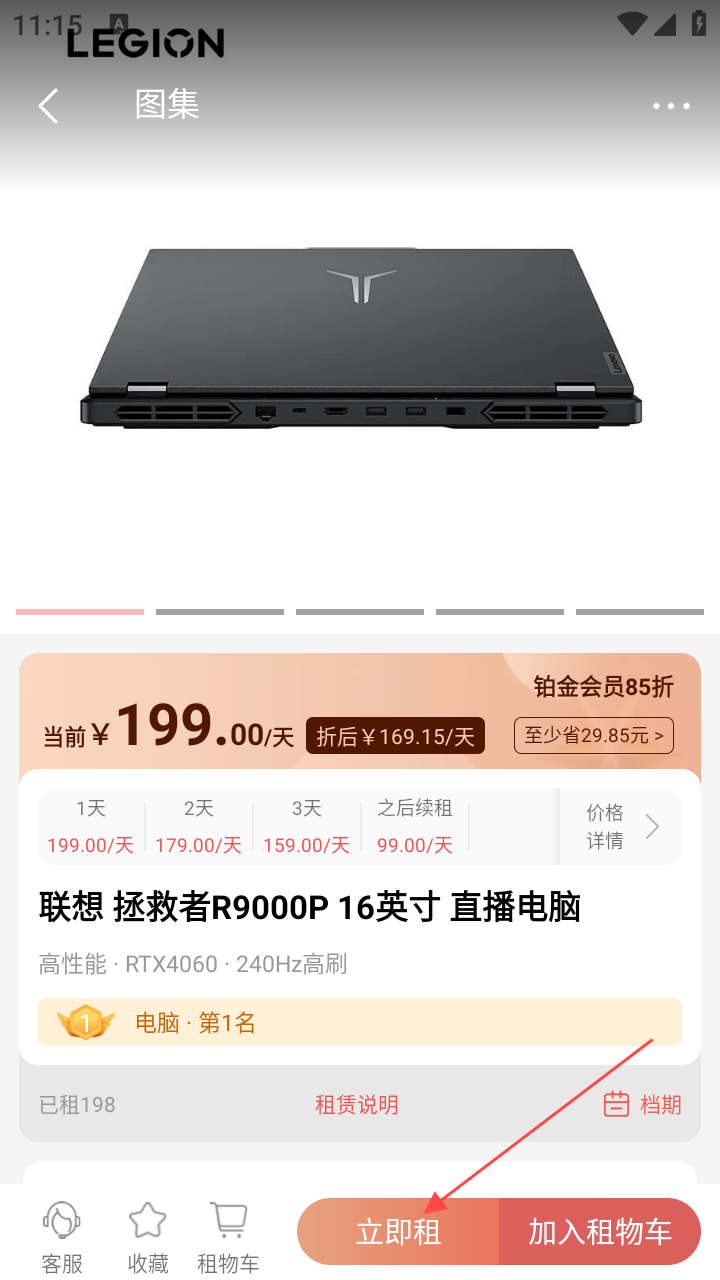Check 档期 availability calendar
This screenshot has height=1280, width=720.
click(x=643, y=1104)
